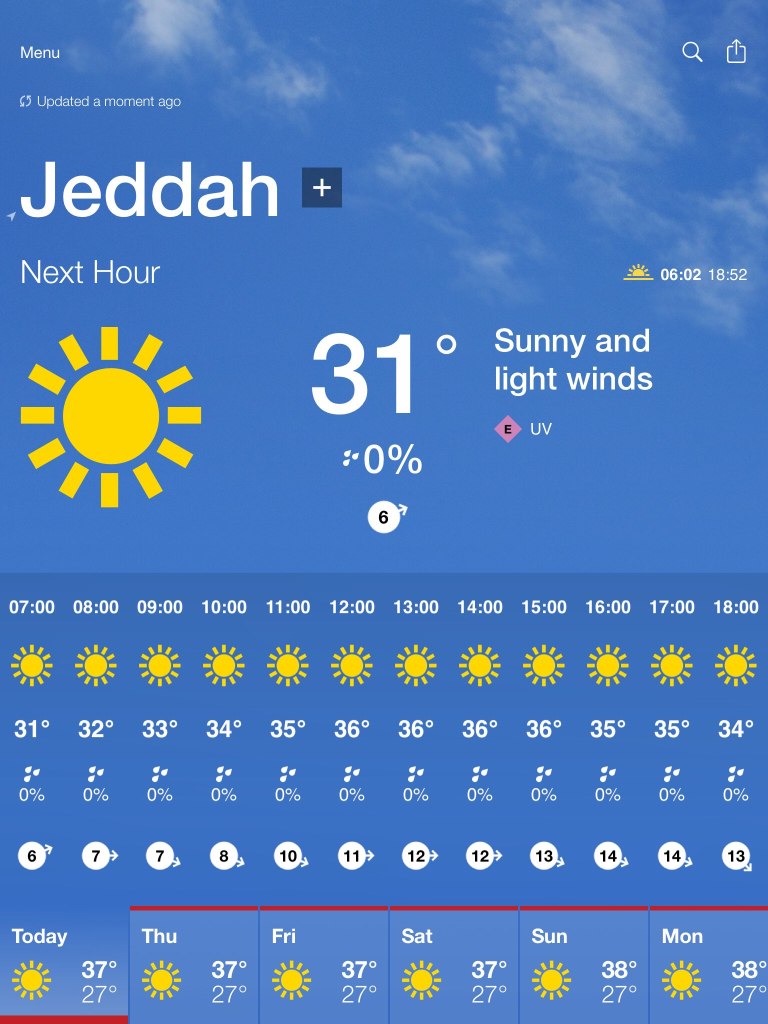Refresh the updated a moment ago status
The width and height of the screenshot is (768, 1024).
100,102
